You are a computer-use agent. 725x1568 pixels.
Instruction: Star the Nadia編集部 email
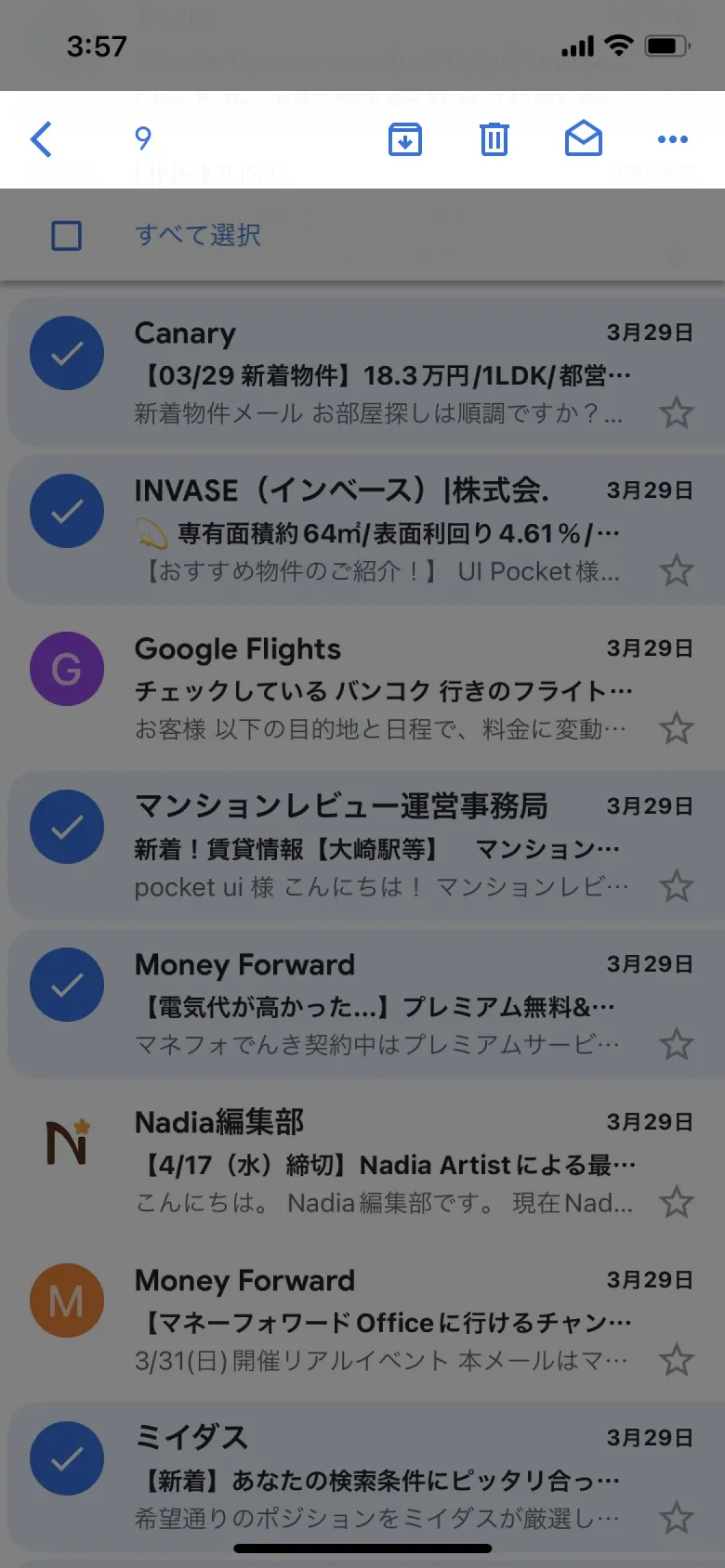tap(677, 1203)
